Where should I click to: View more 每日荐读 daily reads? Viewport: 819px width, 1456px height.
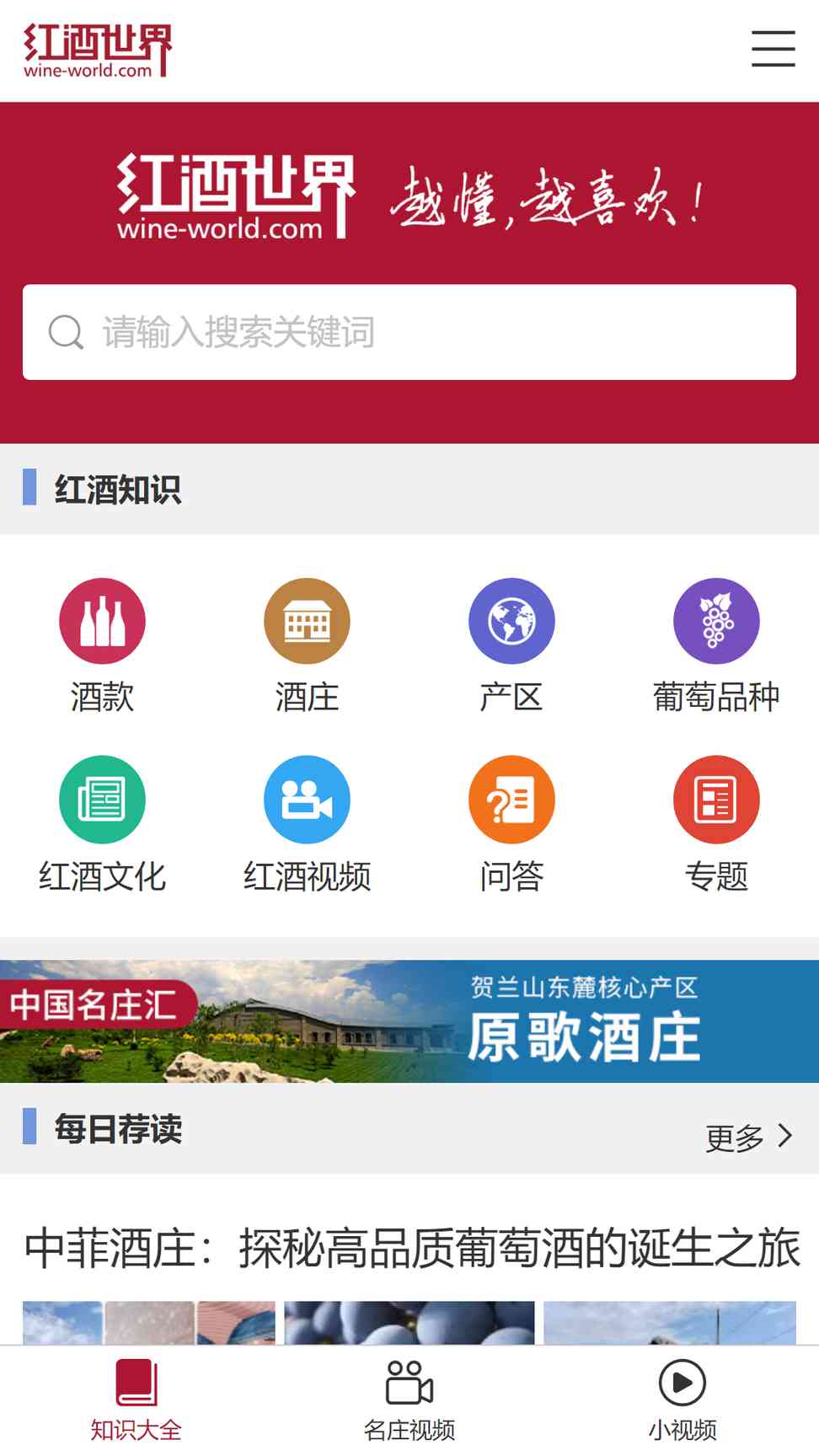pos(748,1137)
